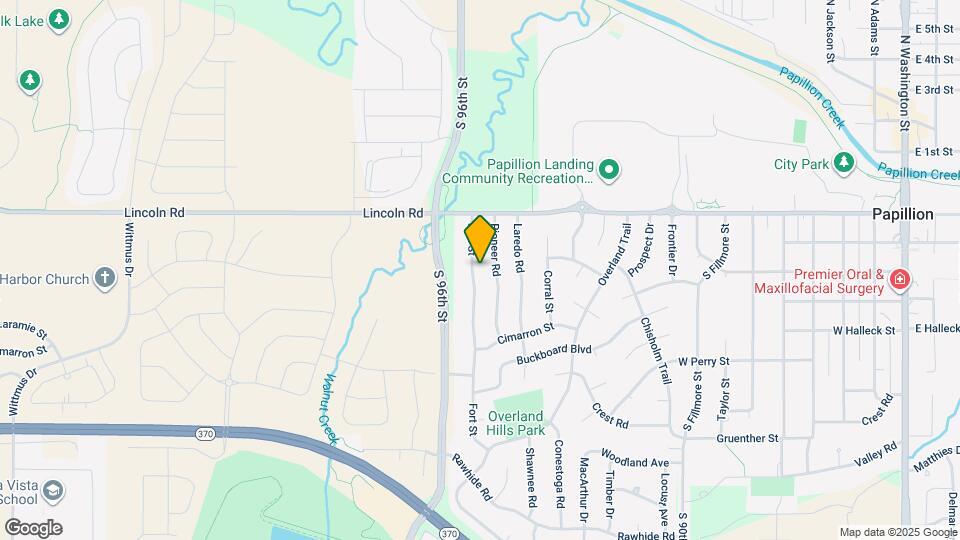Tap the Vista School pin
The height and width of the screenshot is (540, 960).
(x=53, y=491)
